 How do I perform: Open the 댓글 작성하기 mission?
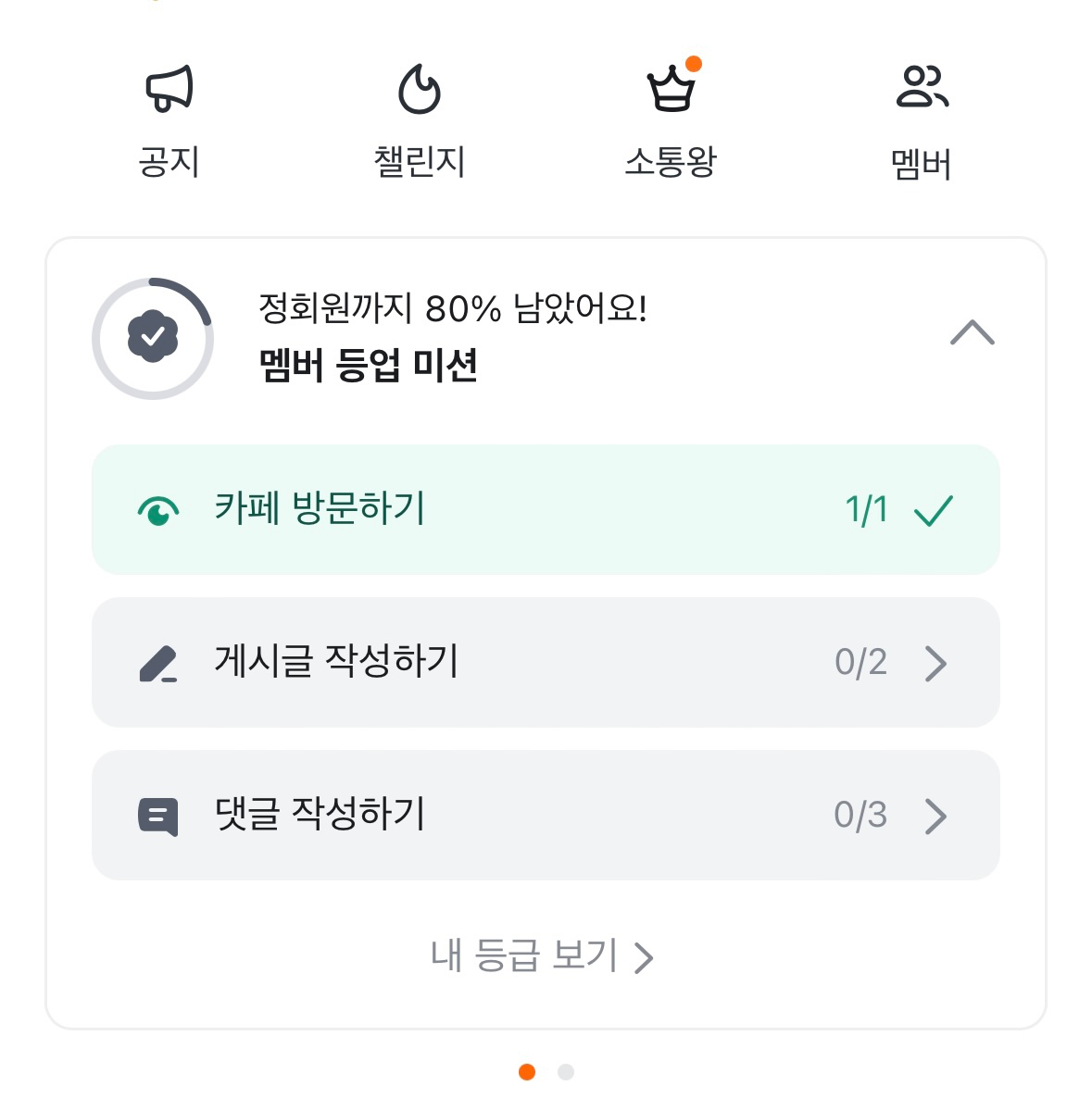pos(546,816)
